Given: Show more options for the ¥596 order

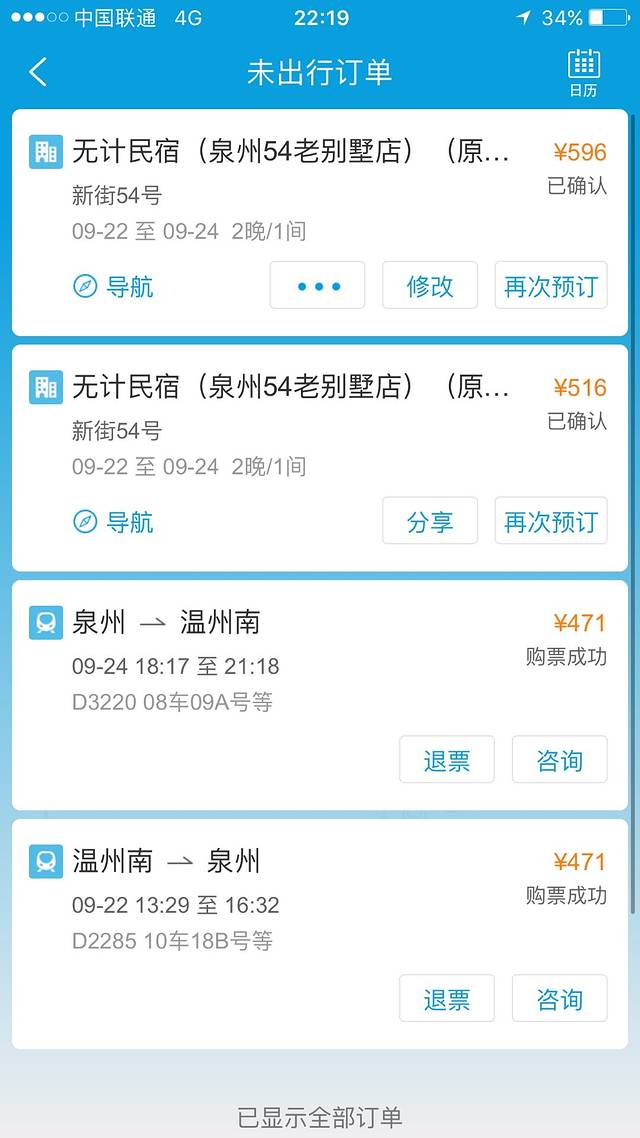Looking at the screenshot, I should (318, 286).
